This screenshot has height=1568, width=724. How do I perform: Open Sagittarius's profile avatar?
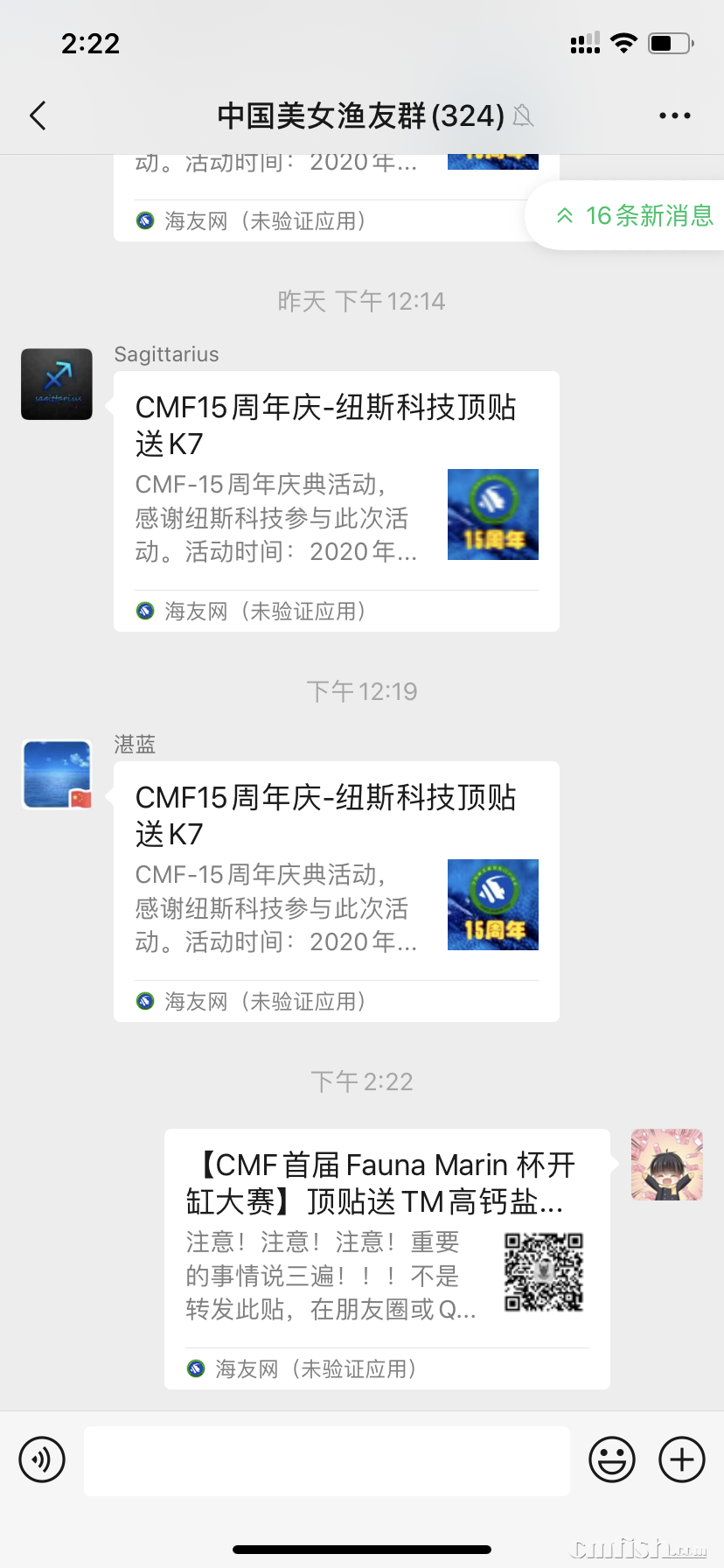point(57,384)
